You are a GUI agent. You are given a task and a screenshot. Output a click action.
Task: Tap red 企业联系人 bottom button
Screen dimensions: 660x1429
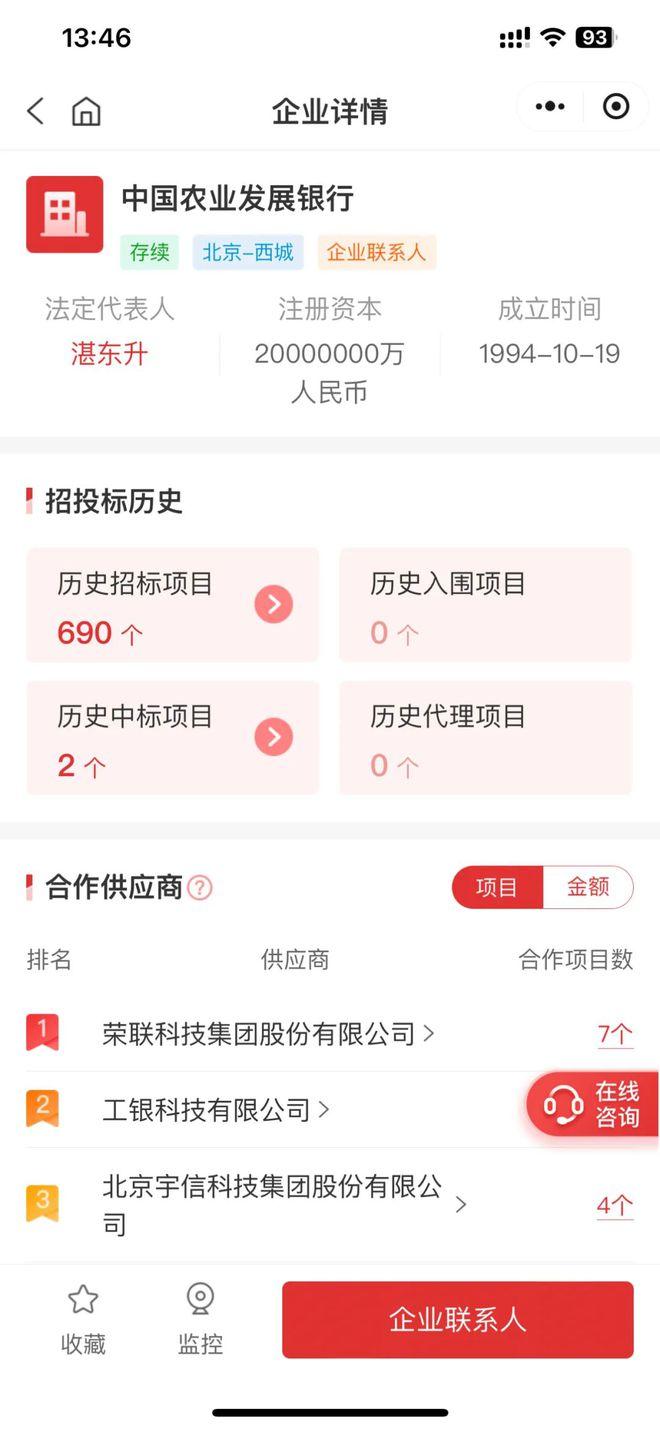458,1320
